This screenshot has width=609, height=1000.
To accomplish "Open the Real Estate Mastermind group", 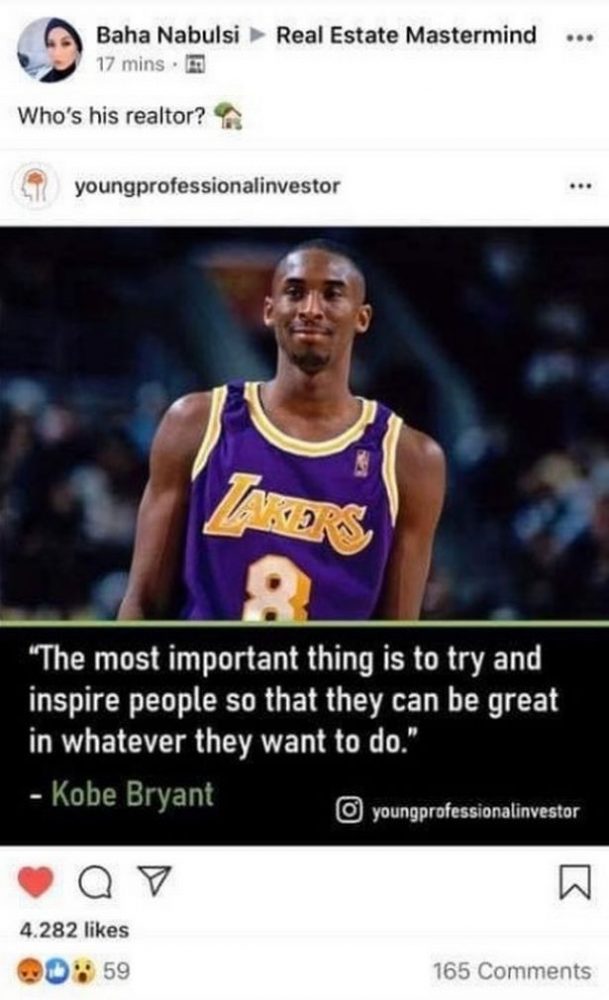I will tap(405, 36).
